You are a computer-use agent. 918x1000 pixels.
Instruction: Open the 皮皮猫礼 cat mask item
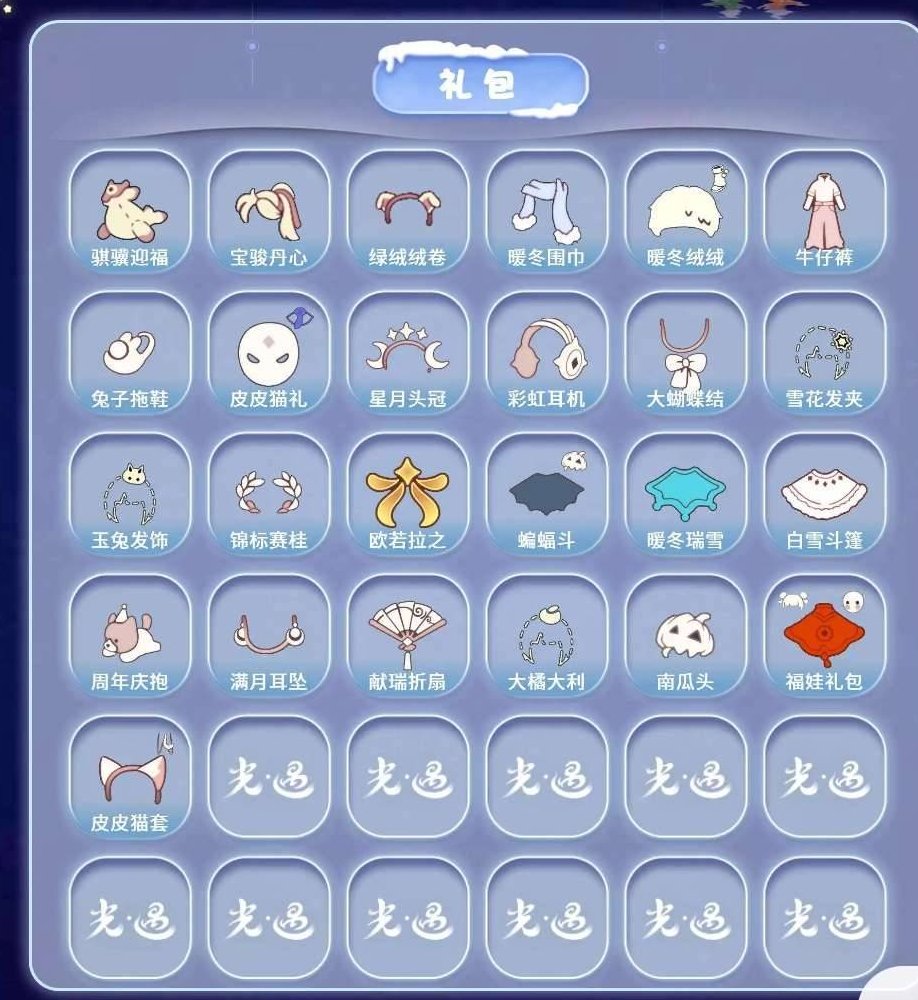coord(268,348)
